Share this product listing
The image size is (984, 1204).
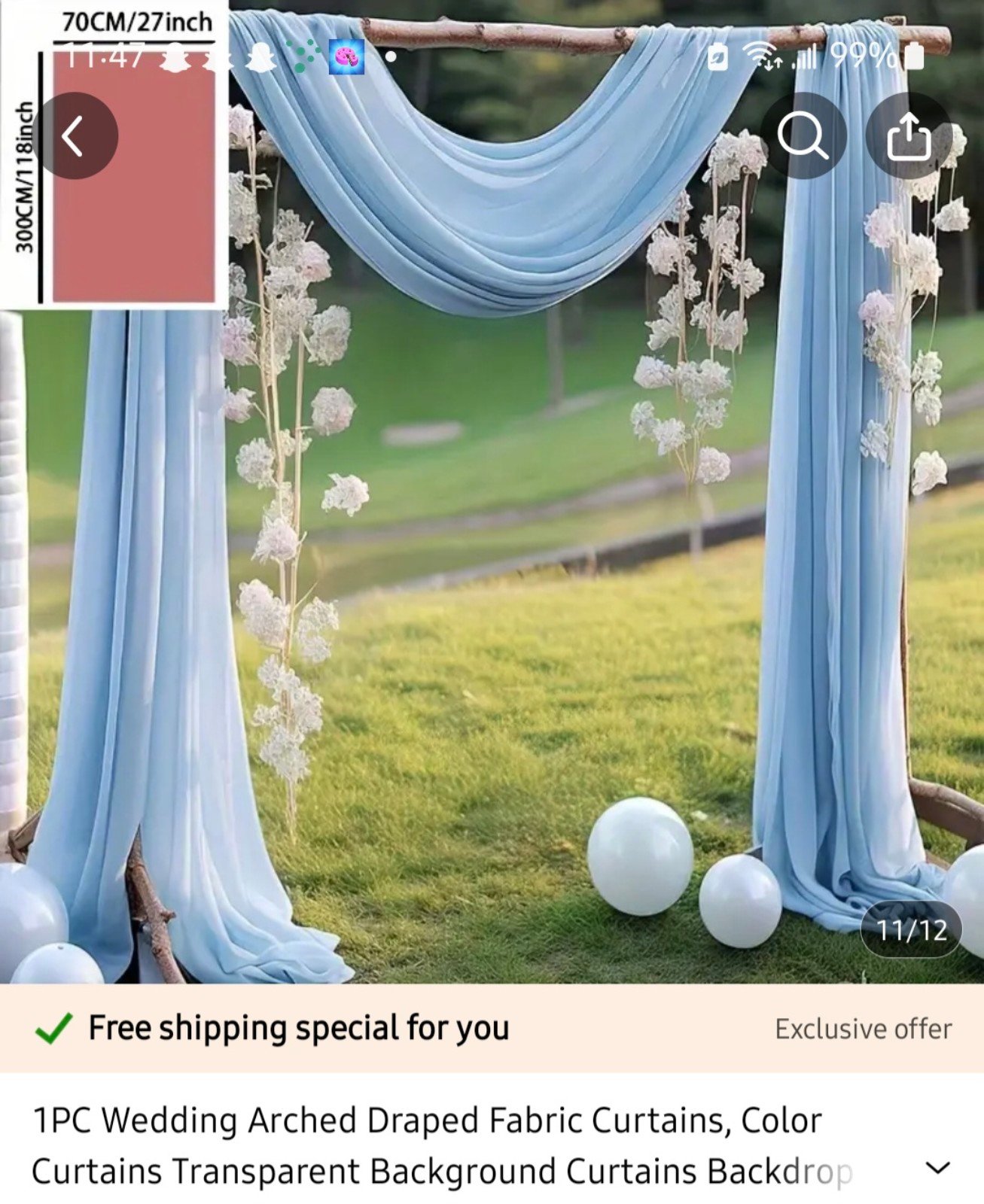[x=909, y=136]
